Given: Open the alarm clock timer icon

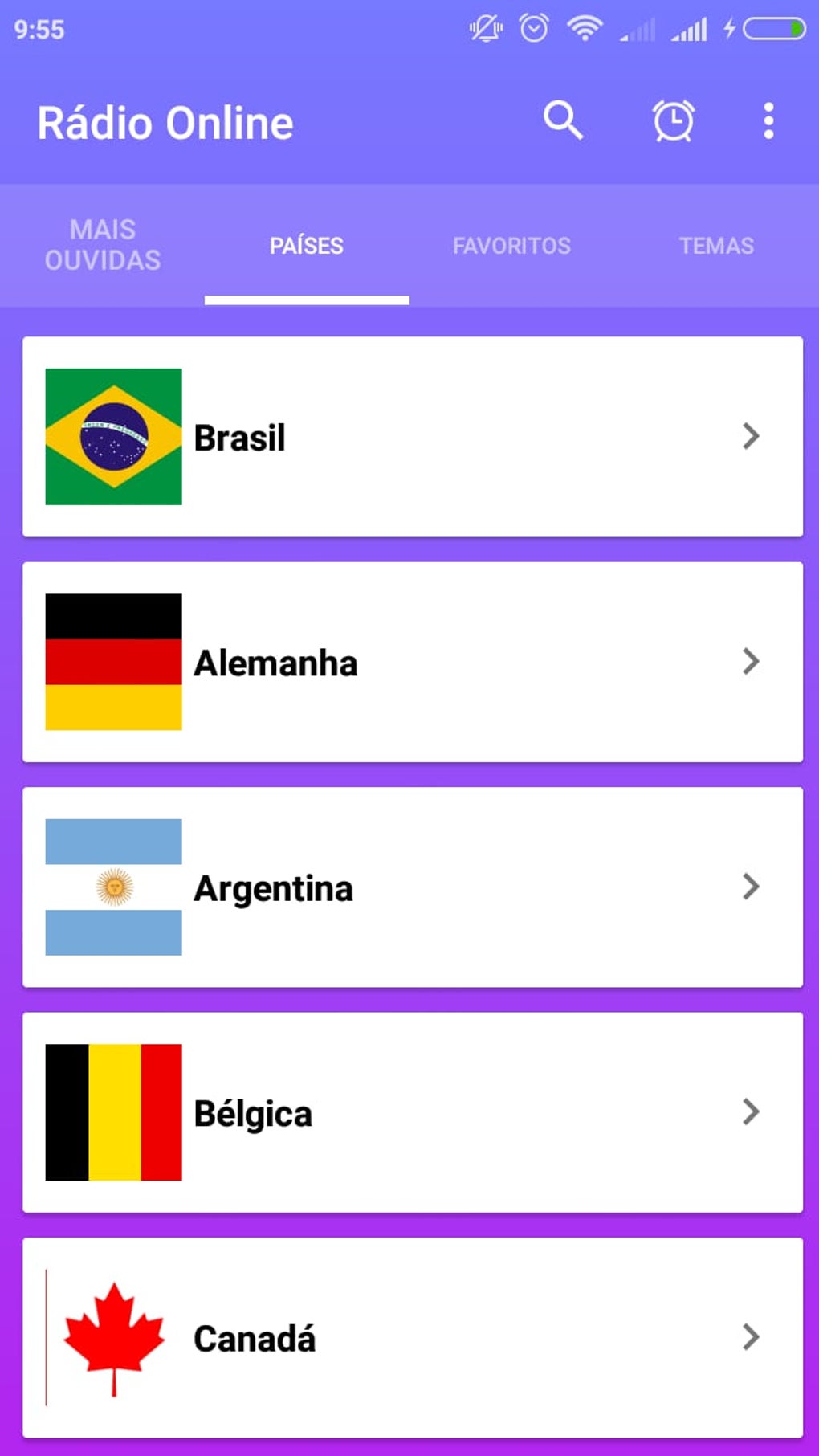Looking at the screenshot, I should point(673,121).
